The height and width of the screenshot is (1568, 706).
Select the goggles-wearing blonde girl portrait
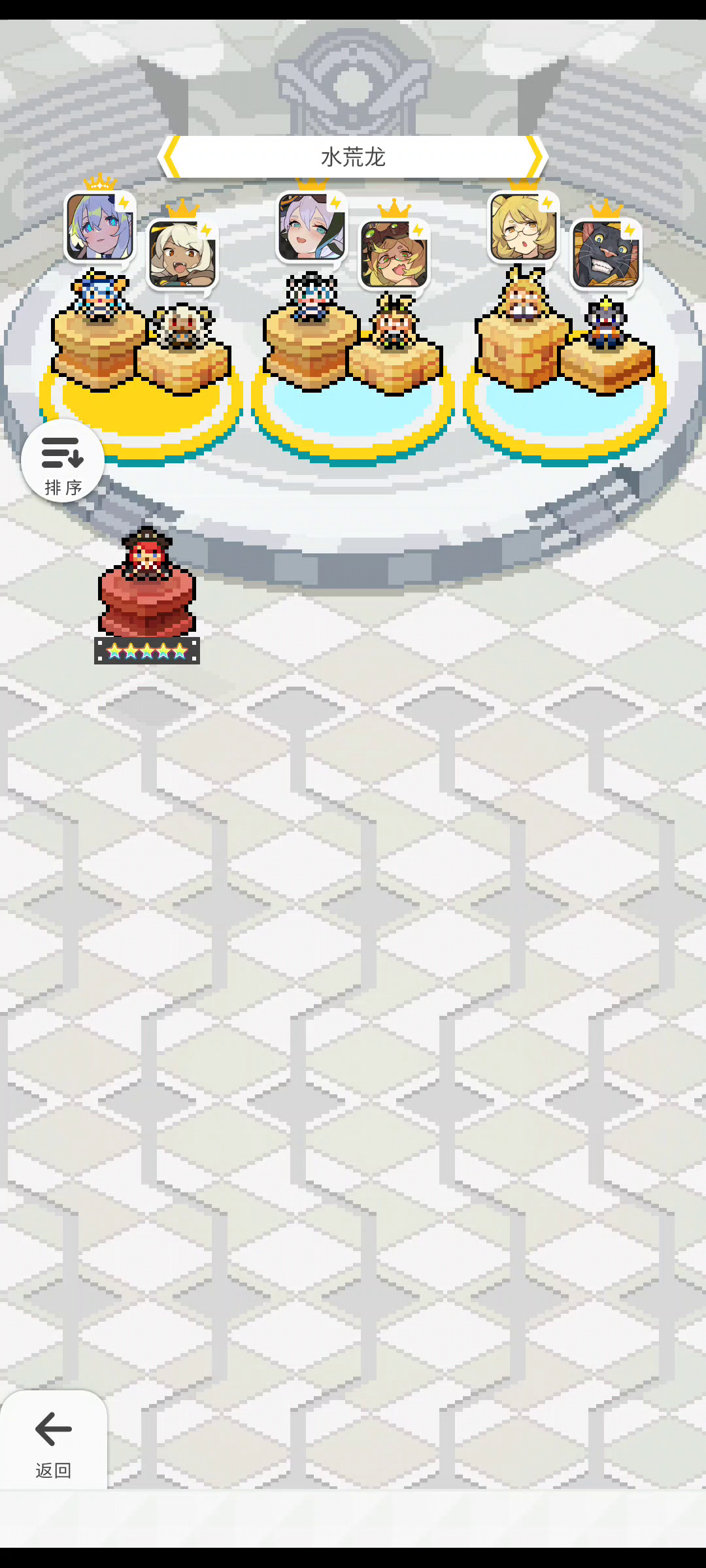[x=394, y=254]
